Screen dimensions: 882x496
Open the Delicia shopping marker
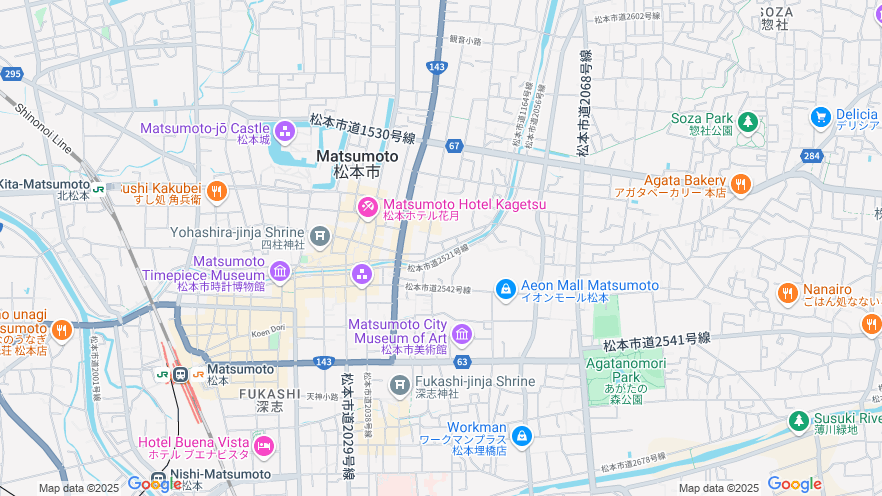click(821, 117)
